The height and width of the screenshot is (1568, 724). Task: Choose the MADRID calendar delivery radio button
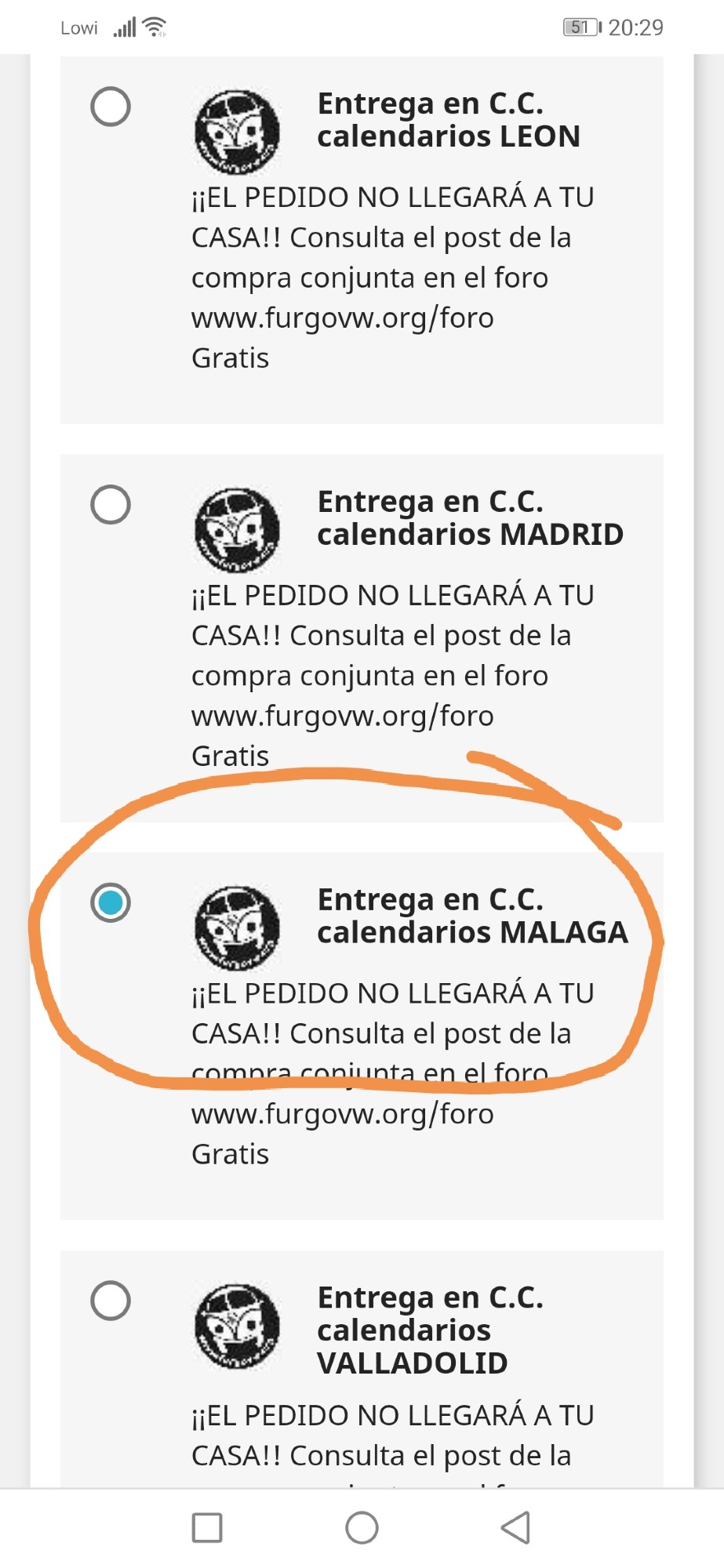click(111, 505)
